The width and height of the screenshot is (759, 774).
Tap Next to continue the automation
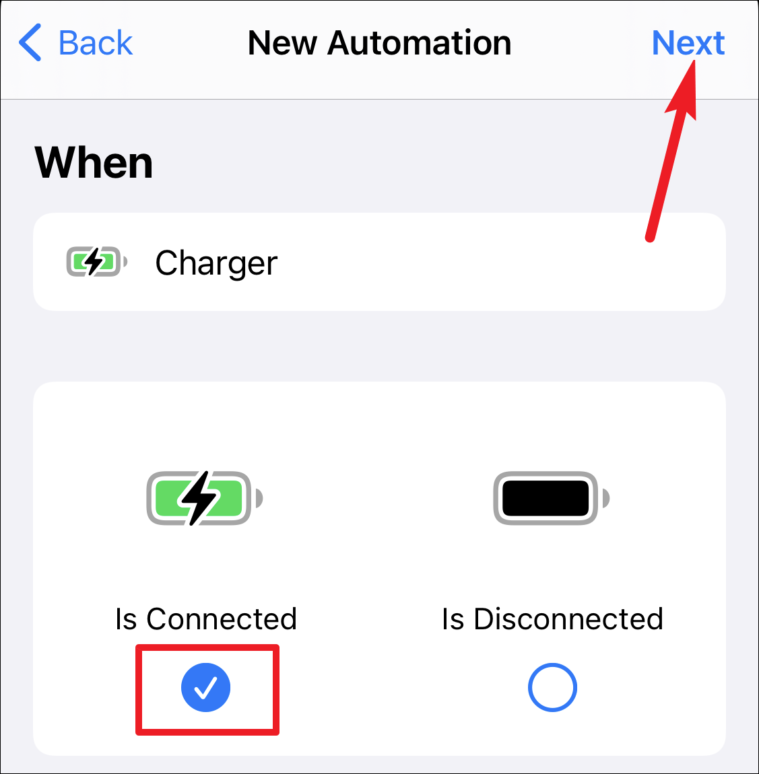coord(688,44)
